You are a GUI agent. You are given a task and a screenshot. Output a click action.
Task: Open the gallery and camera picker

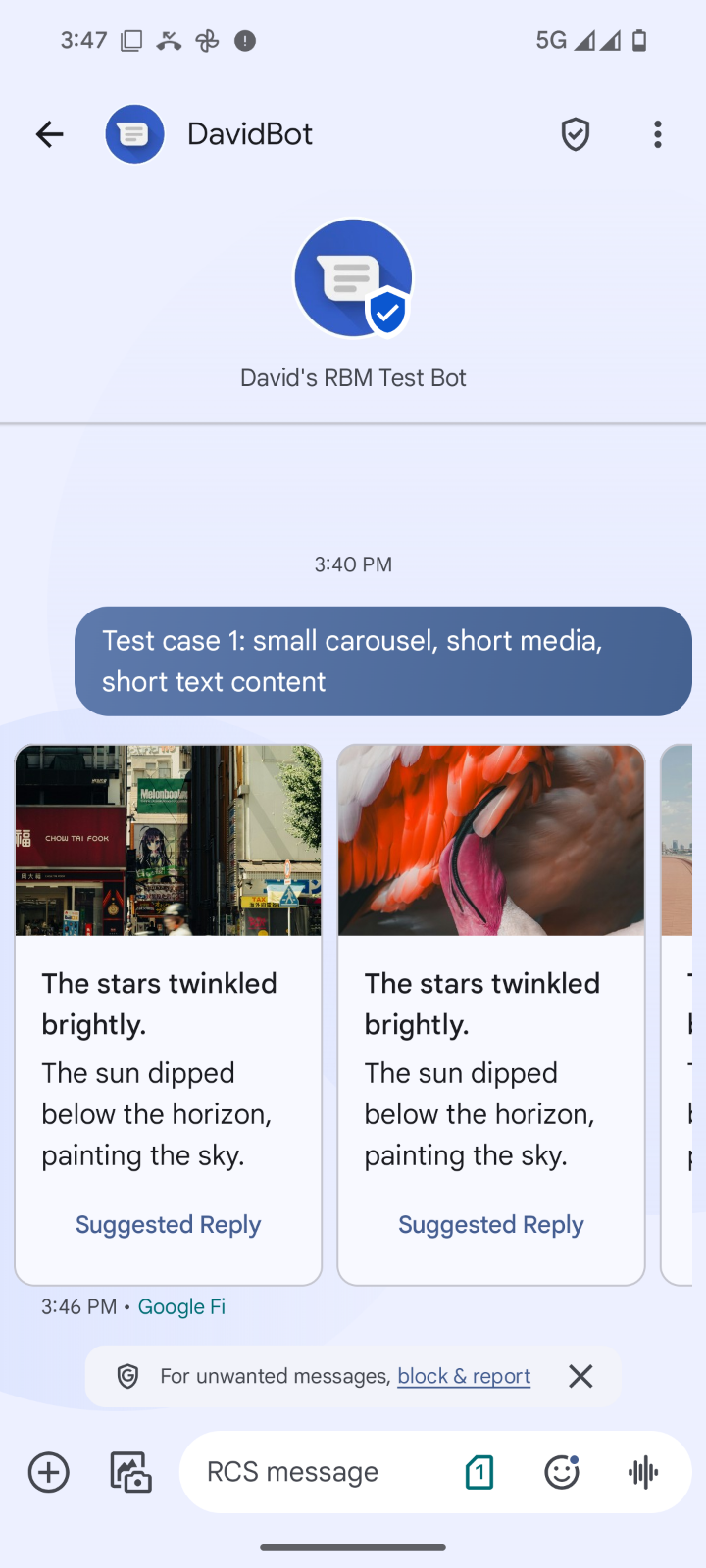click(130, 1472)
